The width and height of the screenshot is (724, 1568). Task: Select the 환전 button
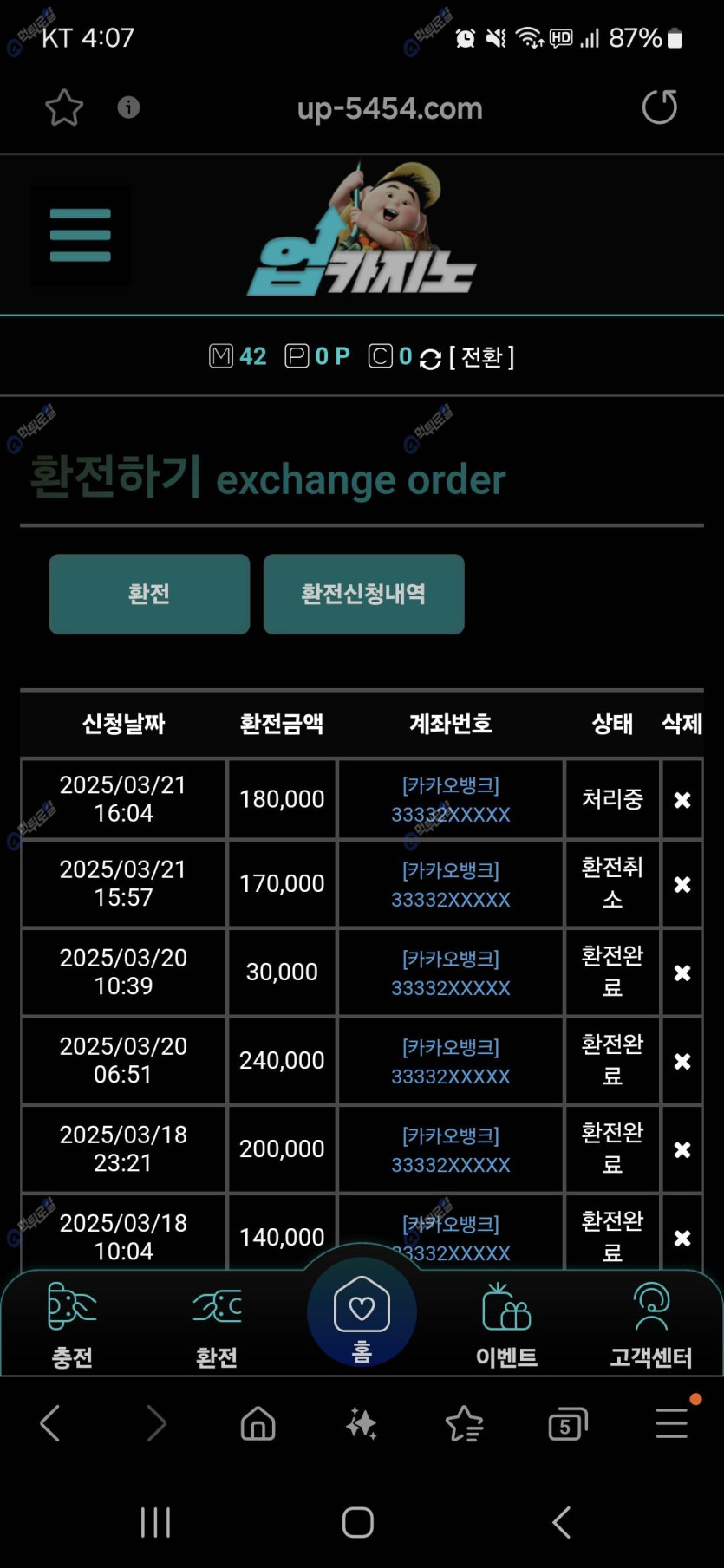[x=149, y=594]
